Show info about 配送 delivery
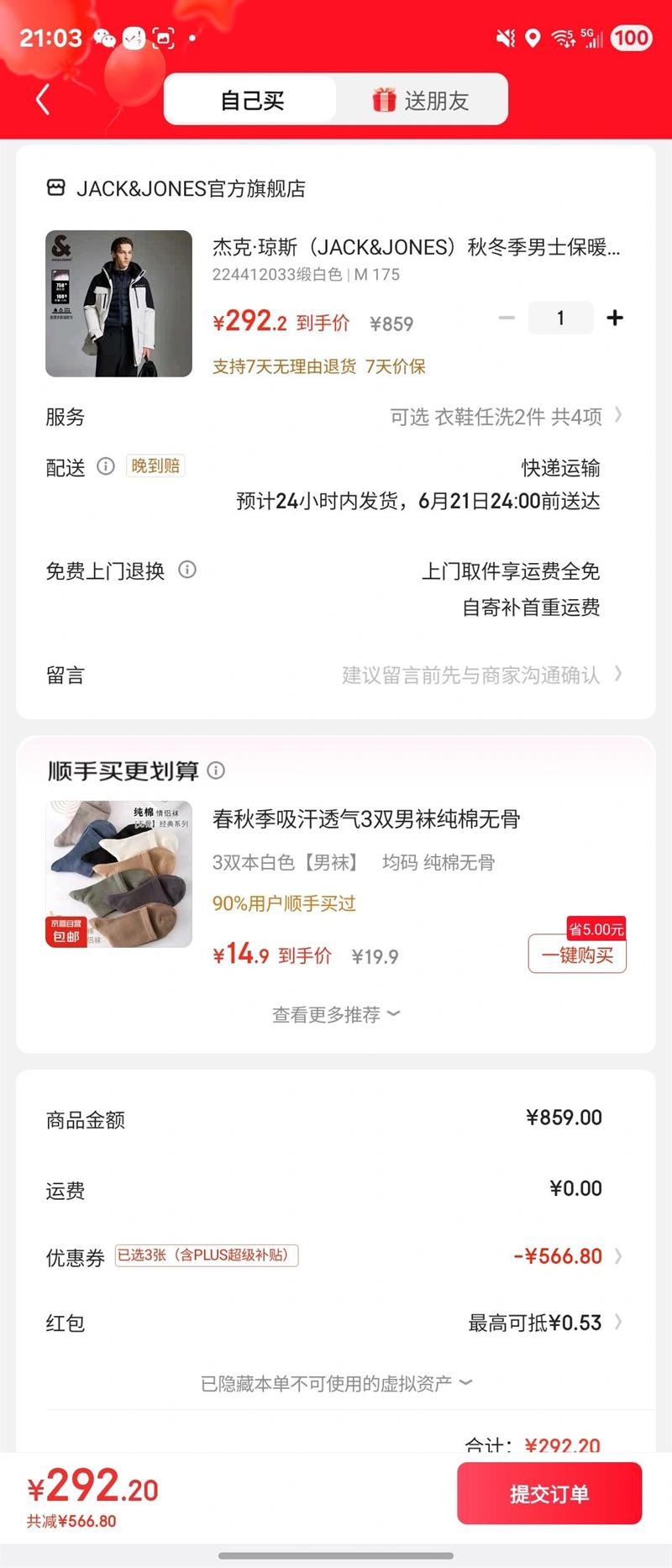672x1568 pixels. tap(106, 466)
